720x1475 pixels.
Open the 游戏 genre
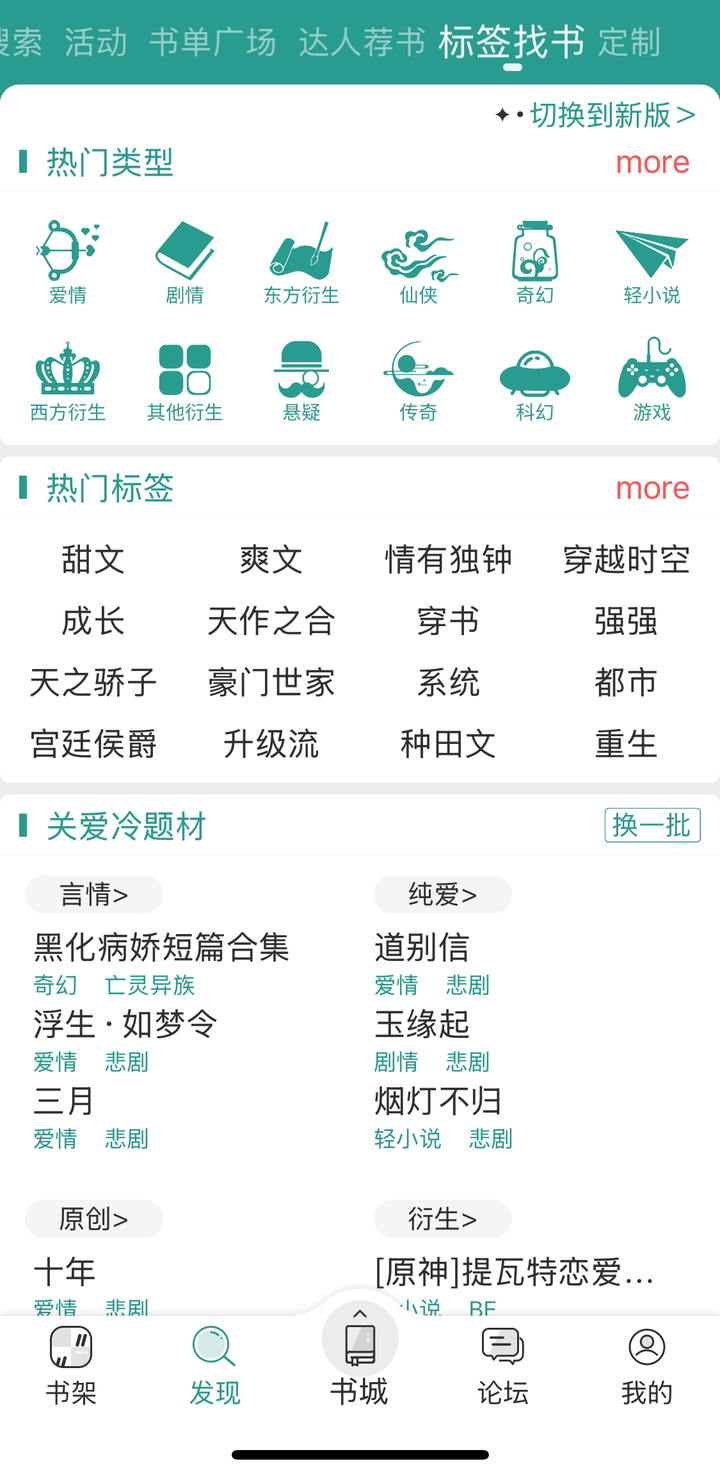click(651, 380)
